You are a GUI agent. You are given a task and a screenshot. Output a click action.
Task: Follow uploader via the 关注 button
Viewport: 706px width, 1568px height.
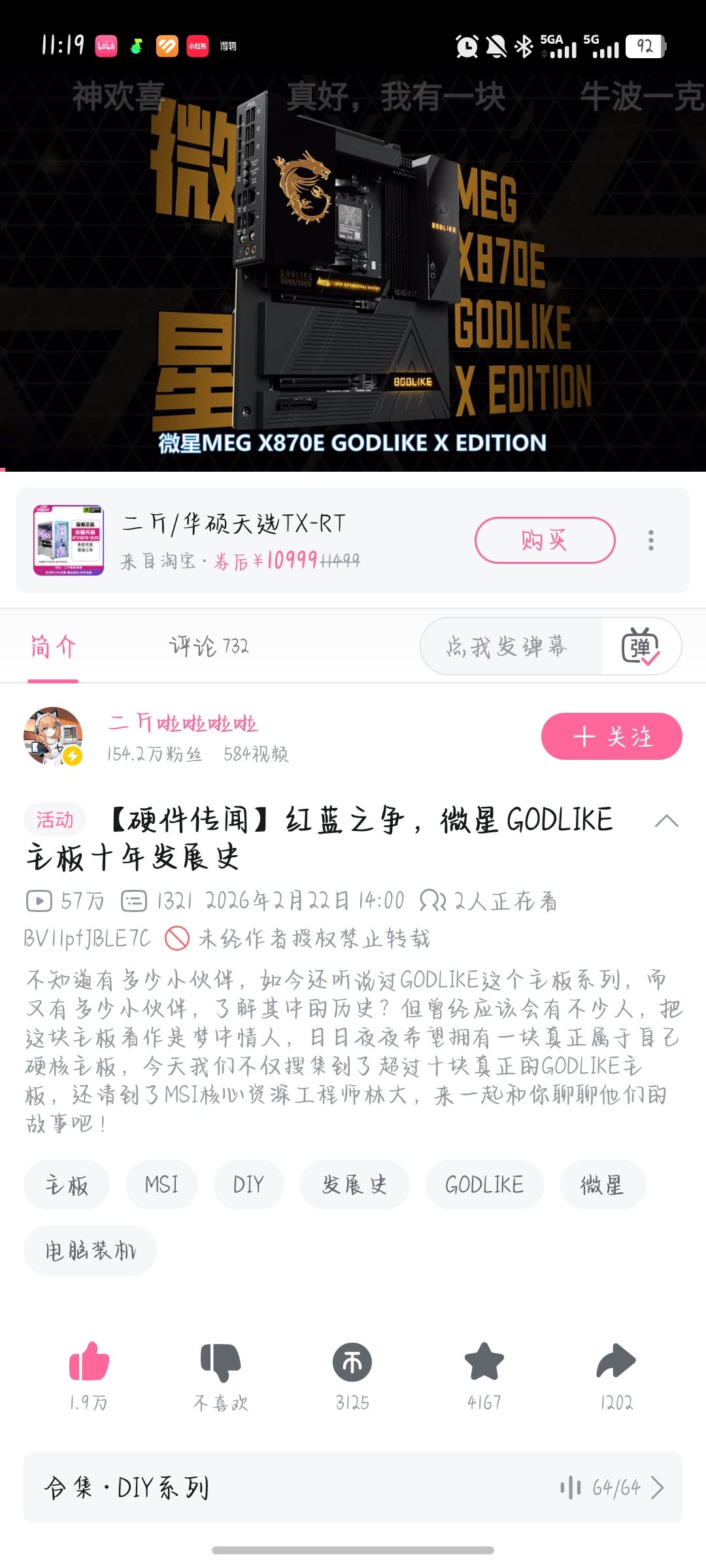tap(612, 736)
